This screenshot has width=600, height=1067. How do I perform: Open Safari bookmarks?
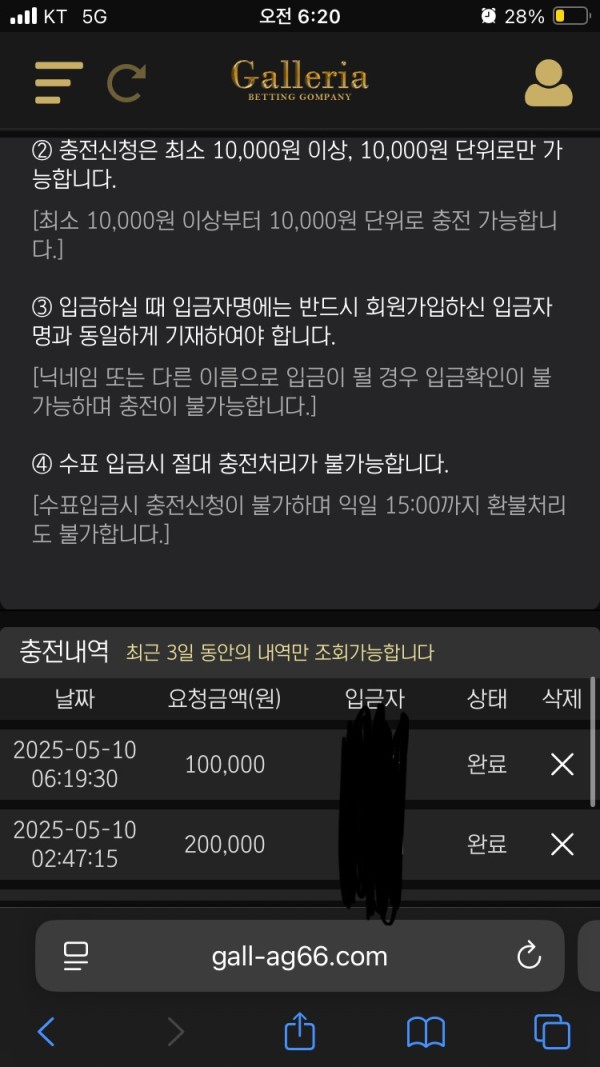point(426,1031)
